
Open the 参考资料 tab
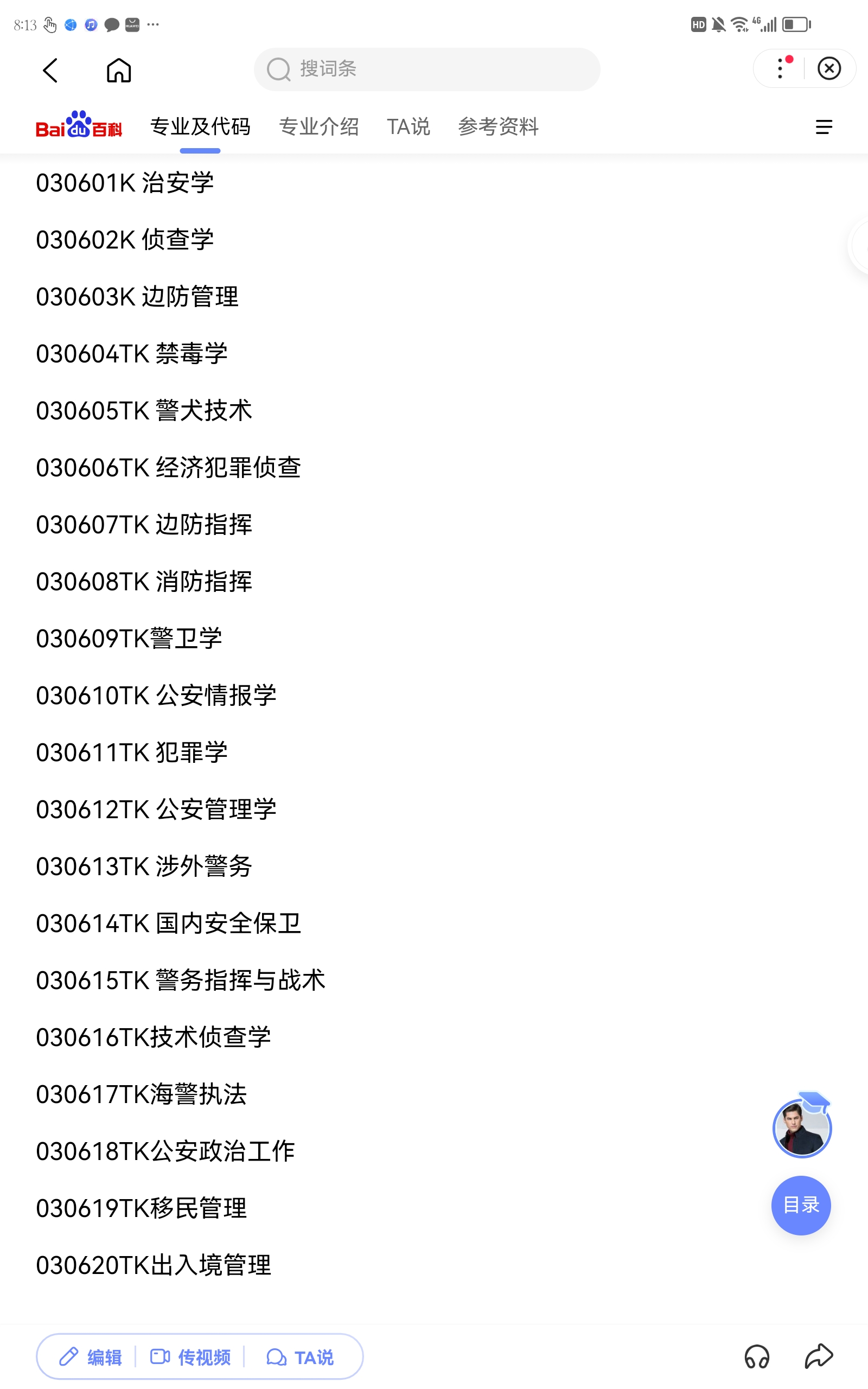coord(497,127)
